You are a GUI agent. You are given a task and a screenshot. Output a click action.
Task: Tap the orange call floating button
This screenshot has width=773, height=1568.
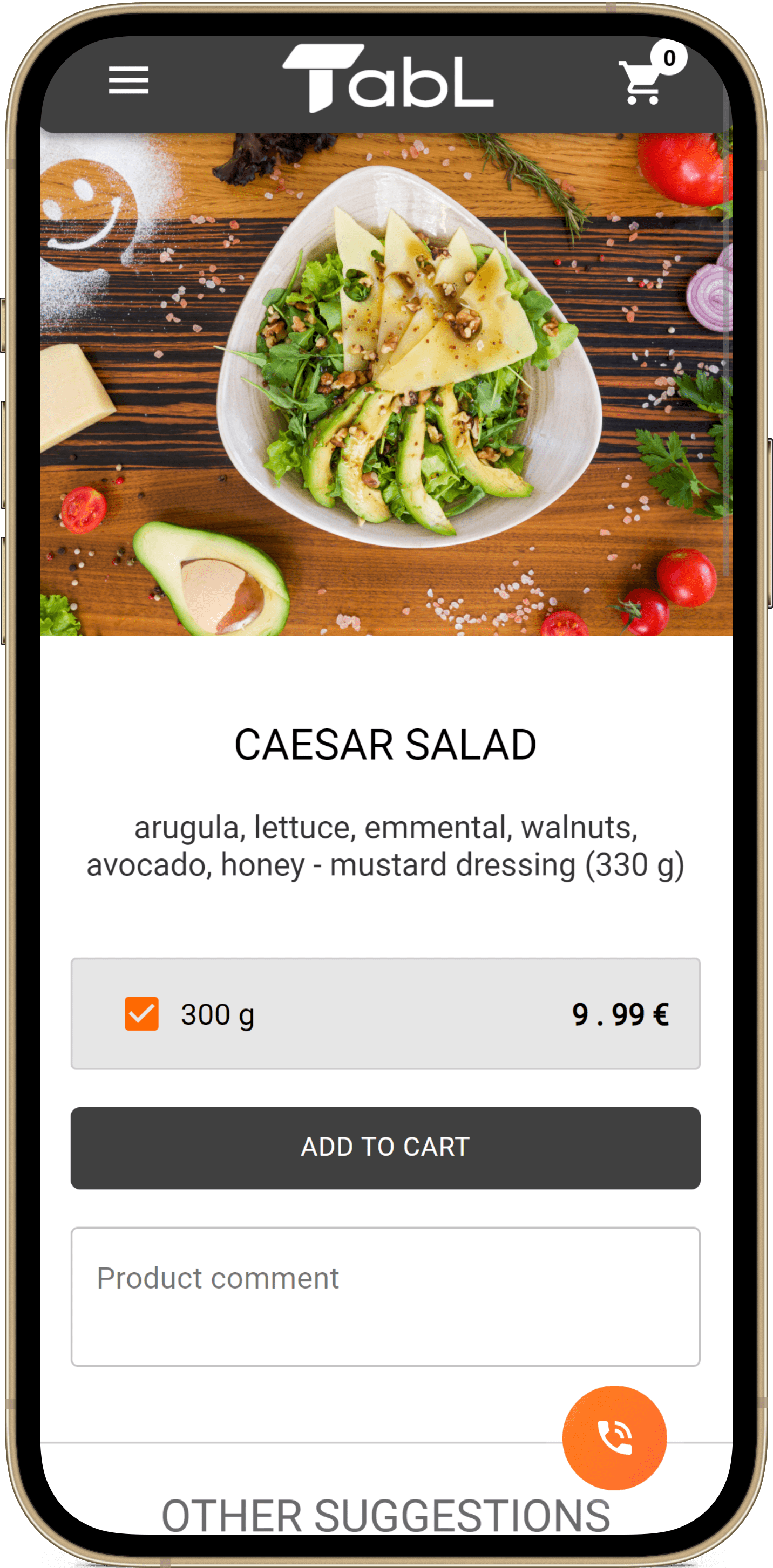click(x=614, y=1438)
